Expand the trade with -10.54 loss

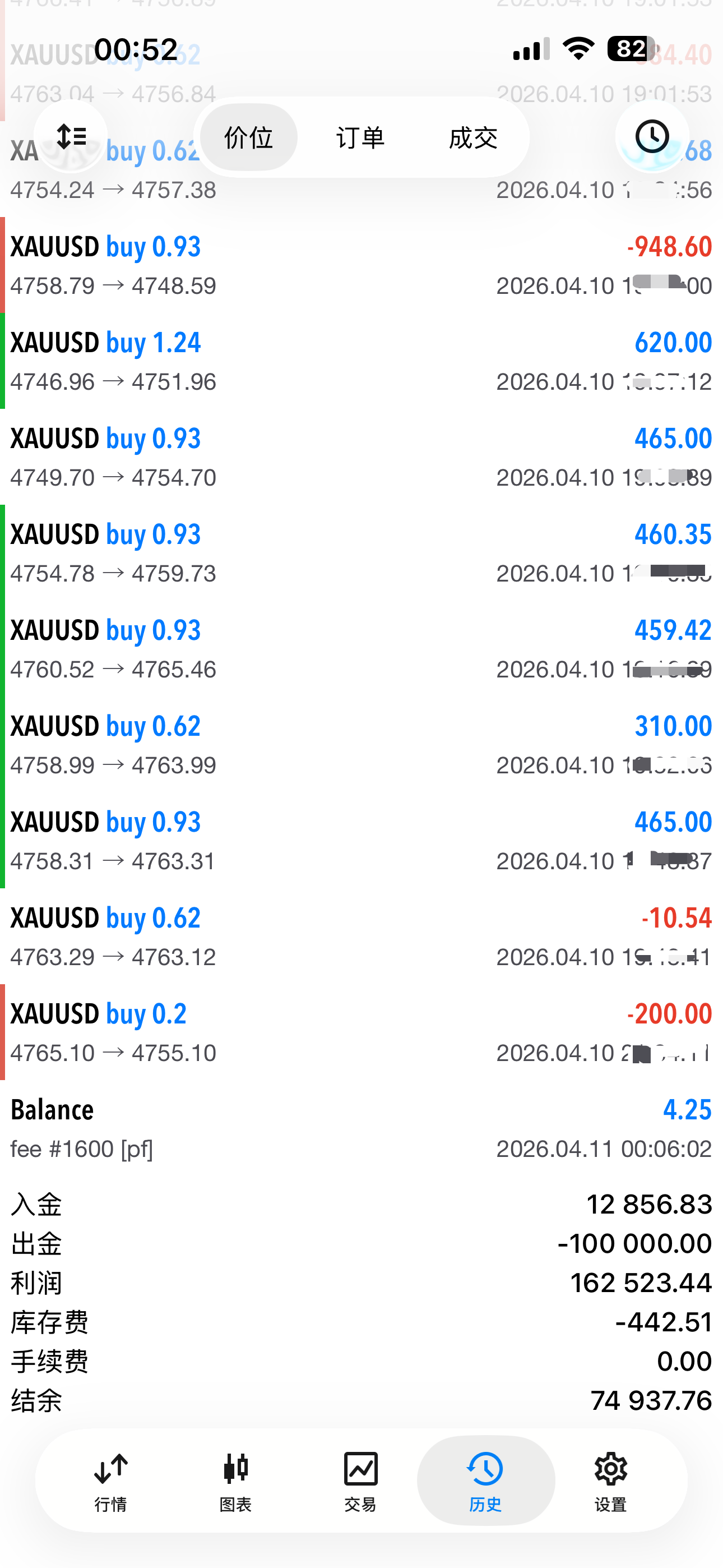[361, 936]
